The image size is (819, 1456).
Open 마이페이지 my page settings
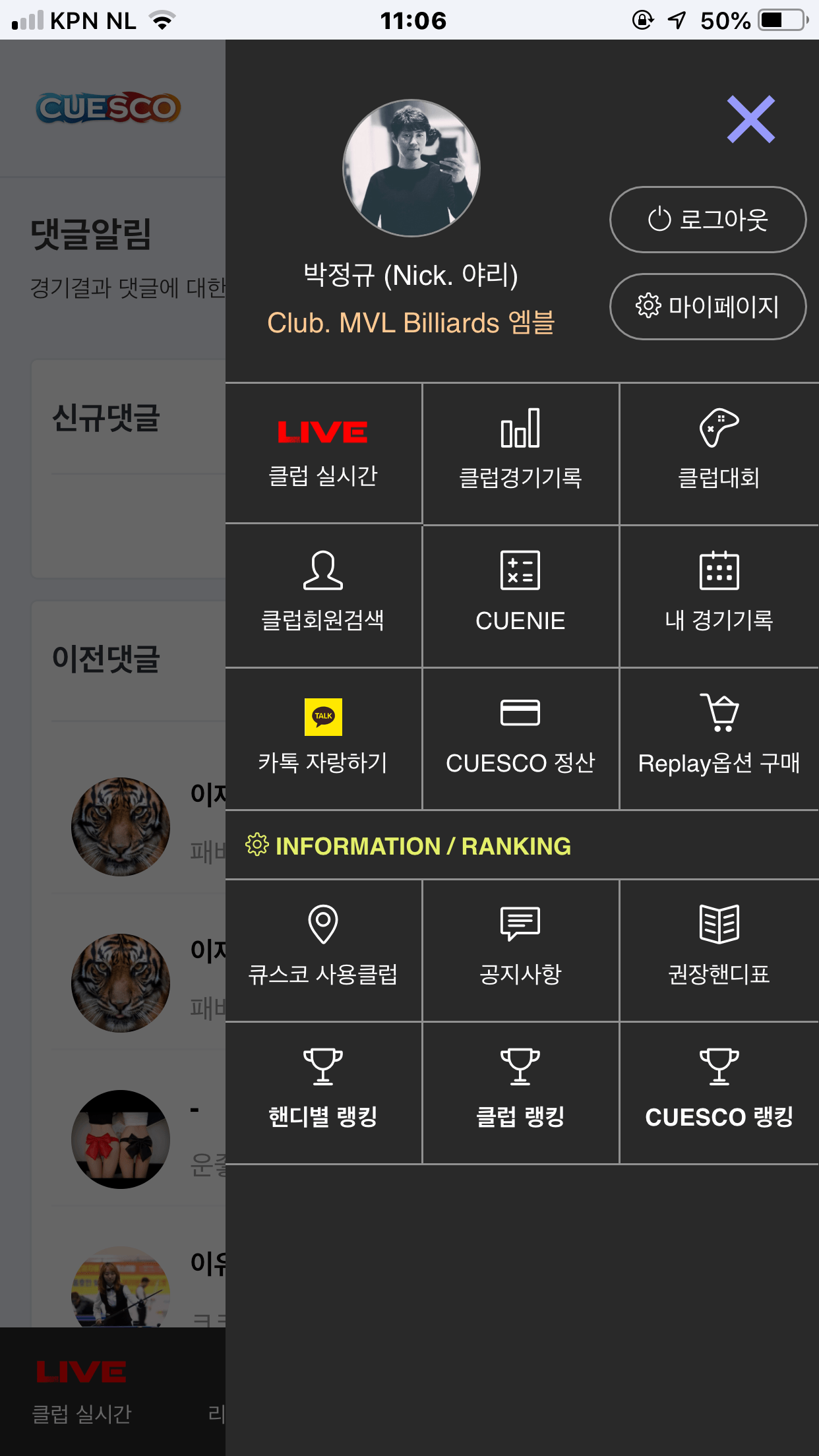point(708,307)
